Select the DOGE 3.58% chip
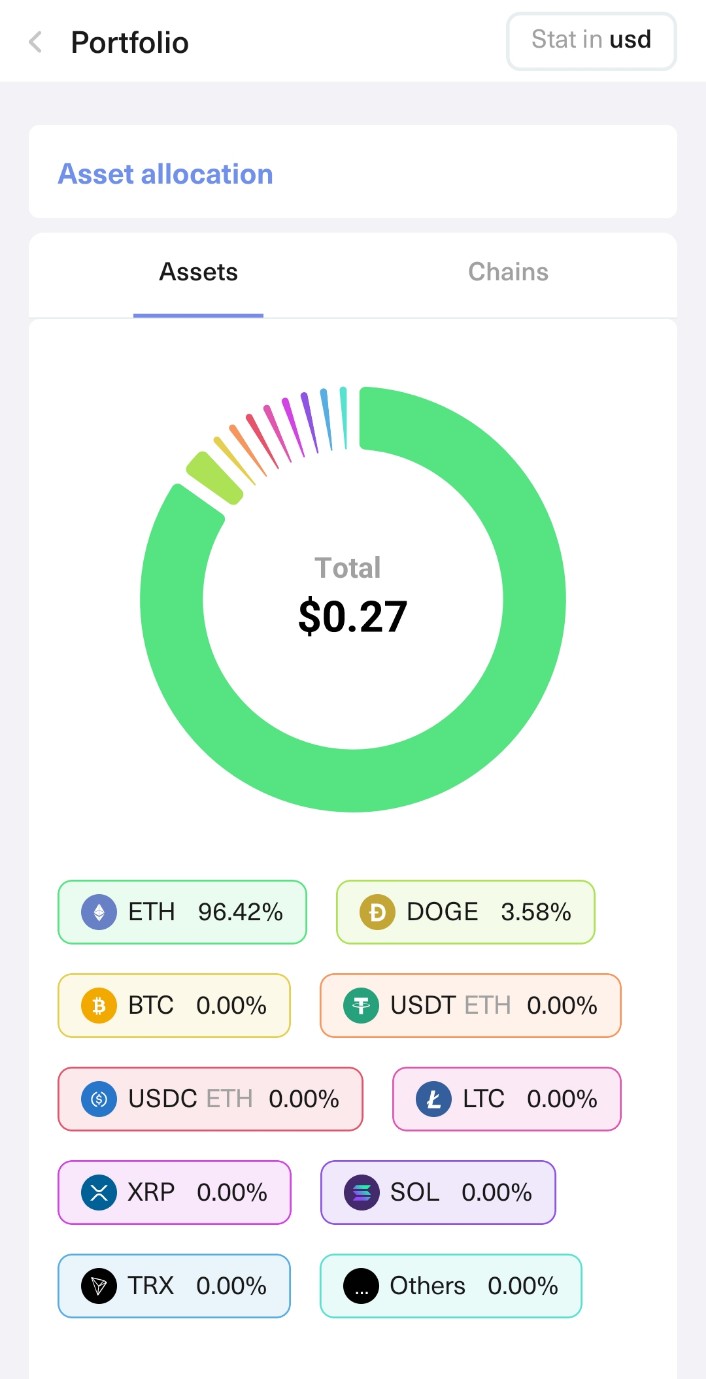The height and width of the screenshot is (1379, 706). [466, 912]
